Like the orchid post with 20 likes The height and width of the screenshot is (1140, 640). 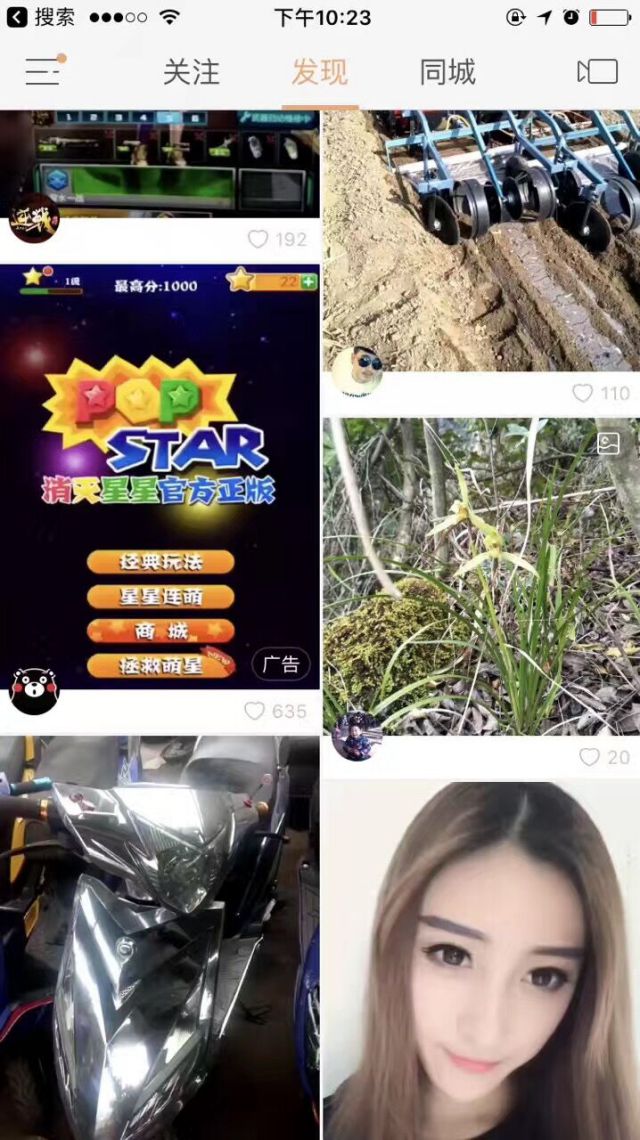(x=590, y=757)
